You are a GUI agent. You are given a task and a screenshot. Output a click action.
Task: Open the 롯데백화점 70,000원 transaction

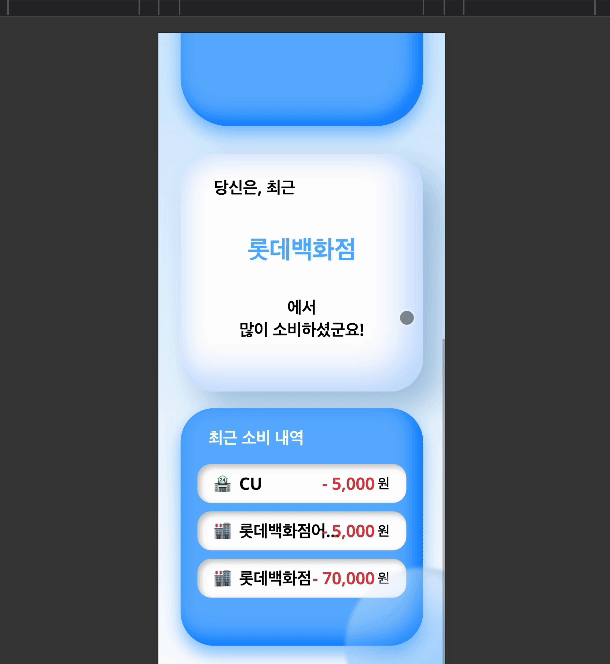pyautogui.click(x=301, y=578)
